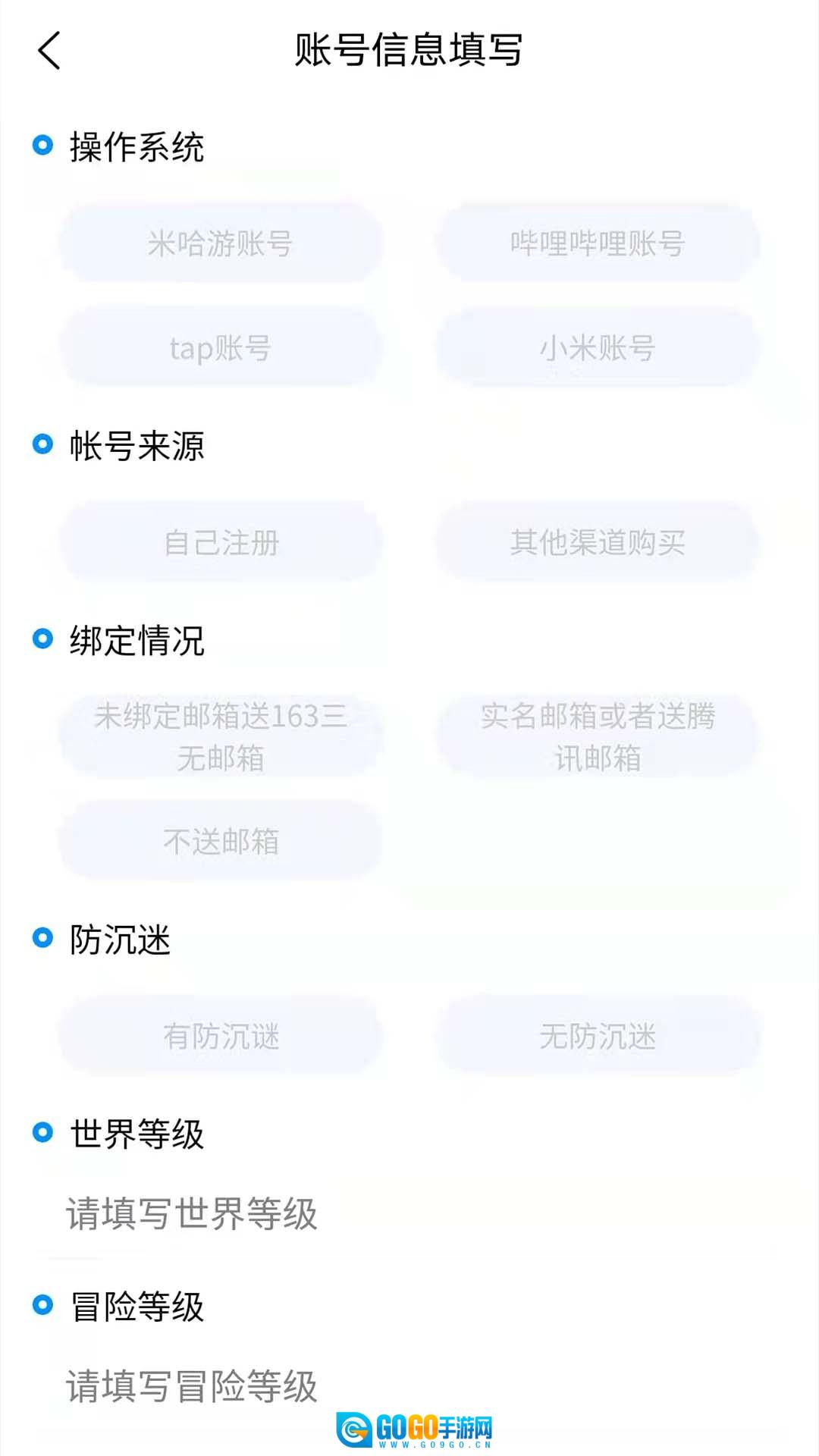This screenshot has height=1456, width=819.
Task: Select the 不送邮箱 option
Action: click(220, 841)
